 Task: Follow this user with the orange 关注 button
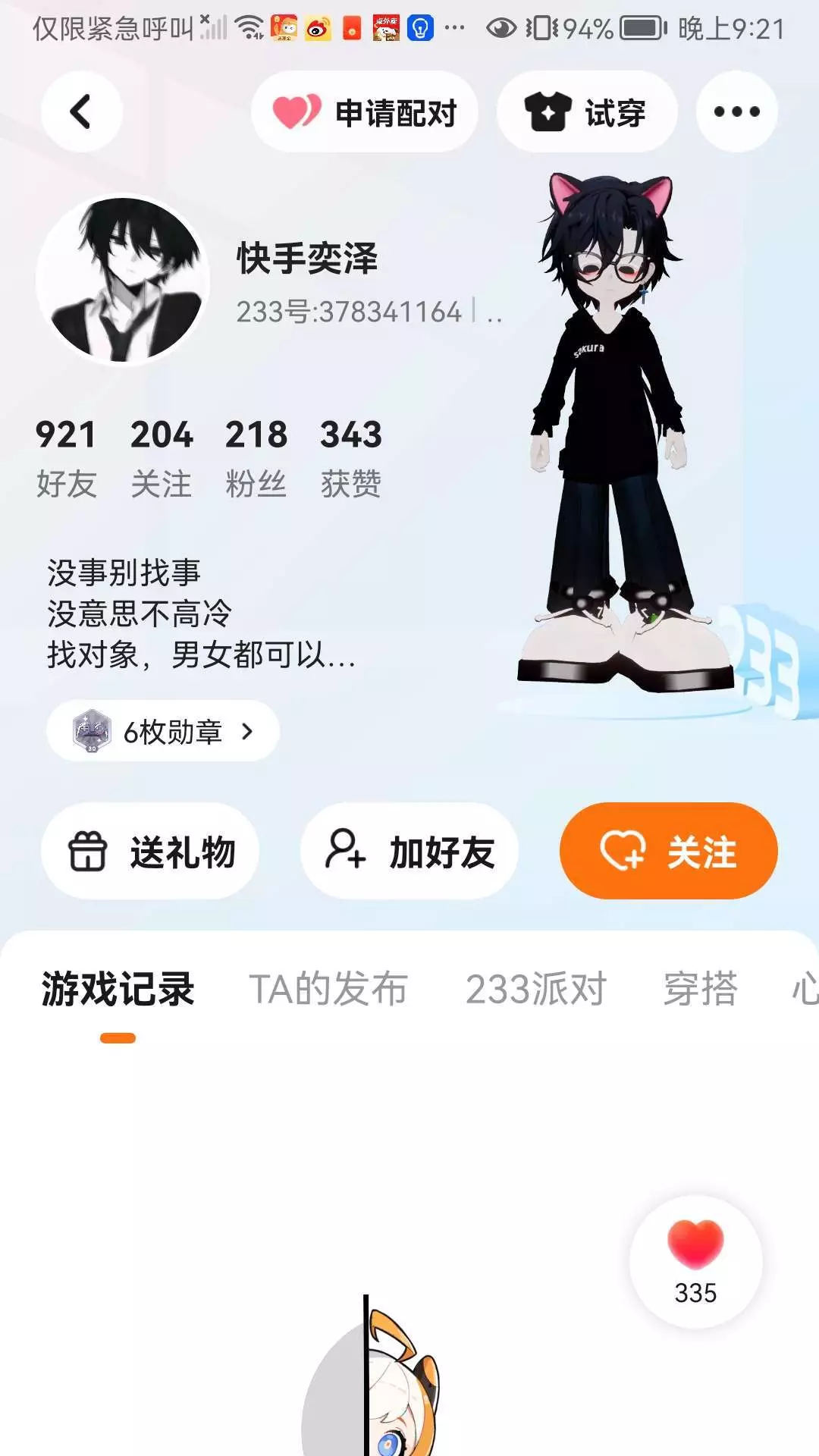pos(668,851)
